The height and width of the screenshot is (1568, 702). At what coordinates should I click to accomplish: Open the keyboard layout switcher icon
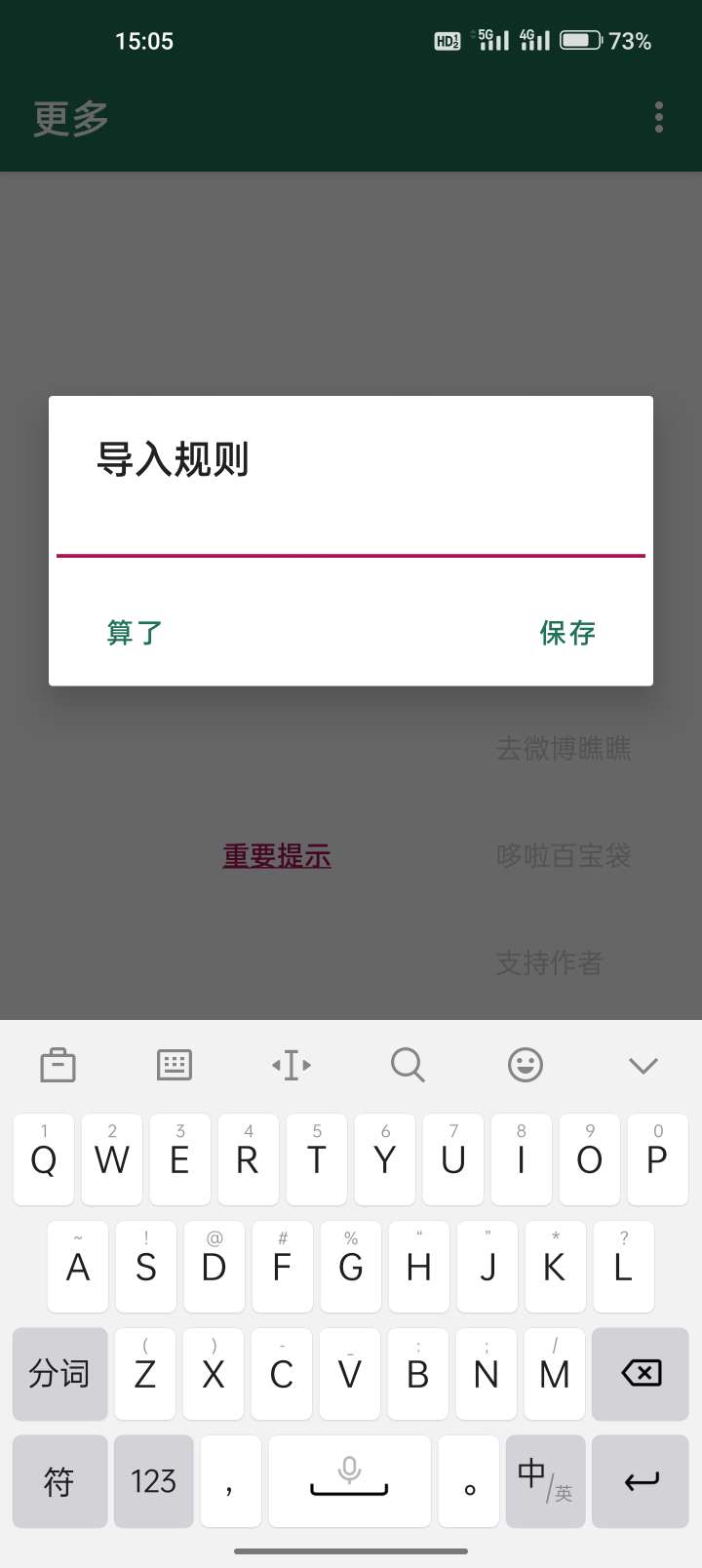tap(175, 1065)
